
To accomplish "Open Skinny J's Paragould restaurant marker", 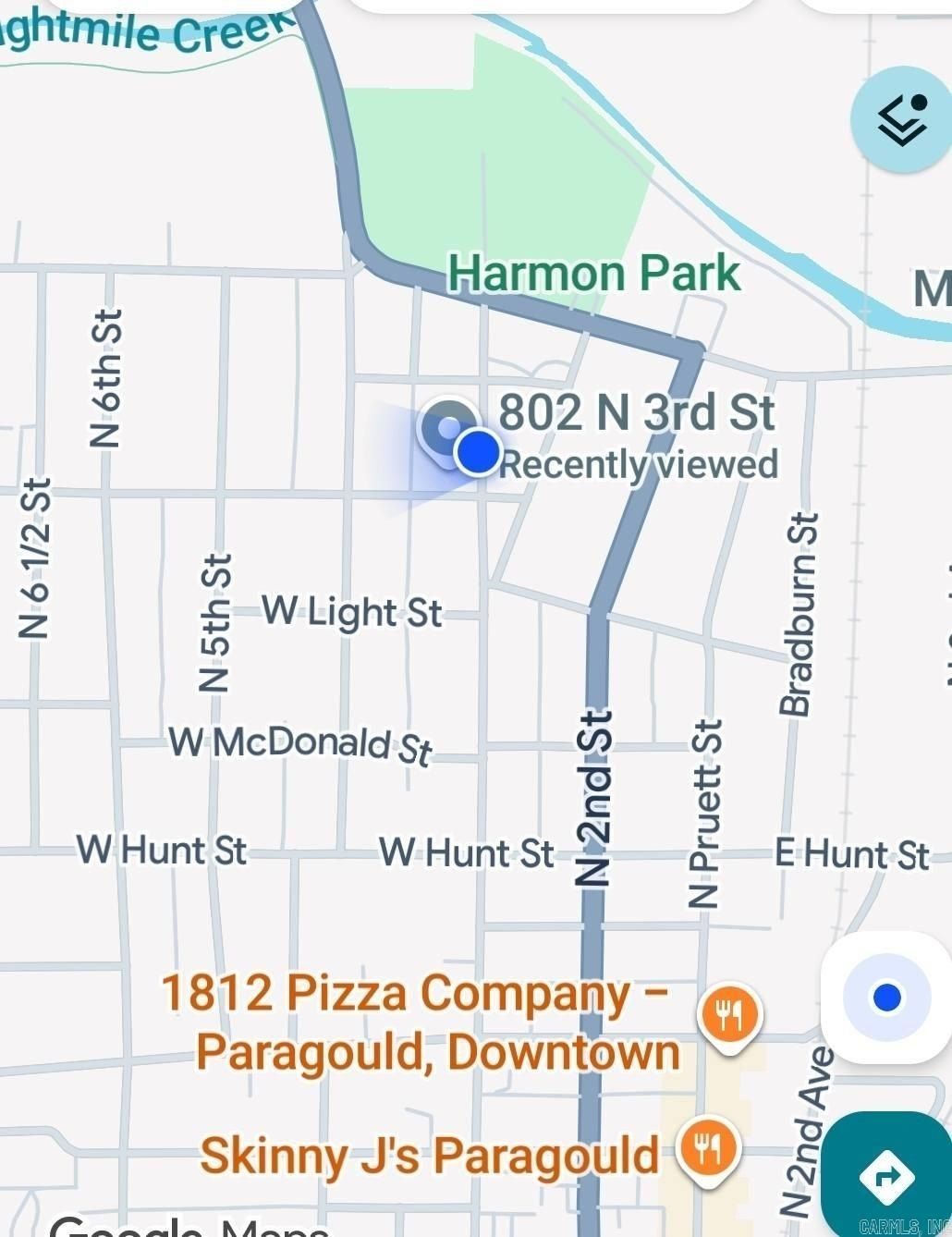I will [x=709, y=1150].
